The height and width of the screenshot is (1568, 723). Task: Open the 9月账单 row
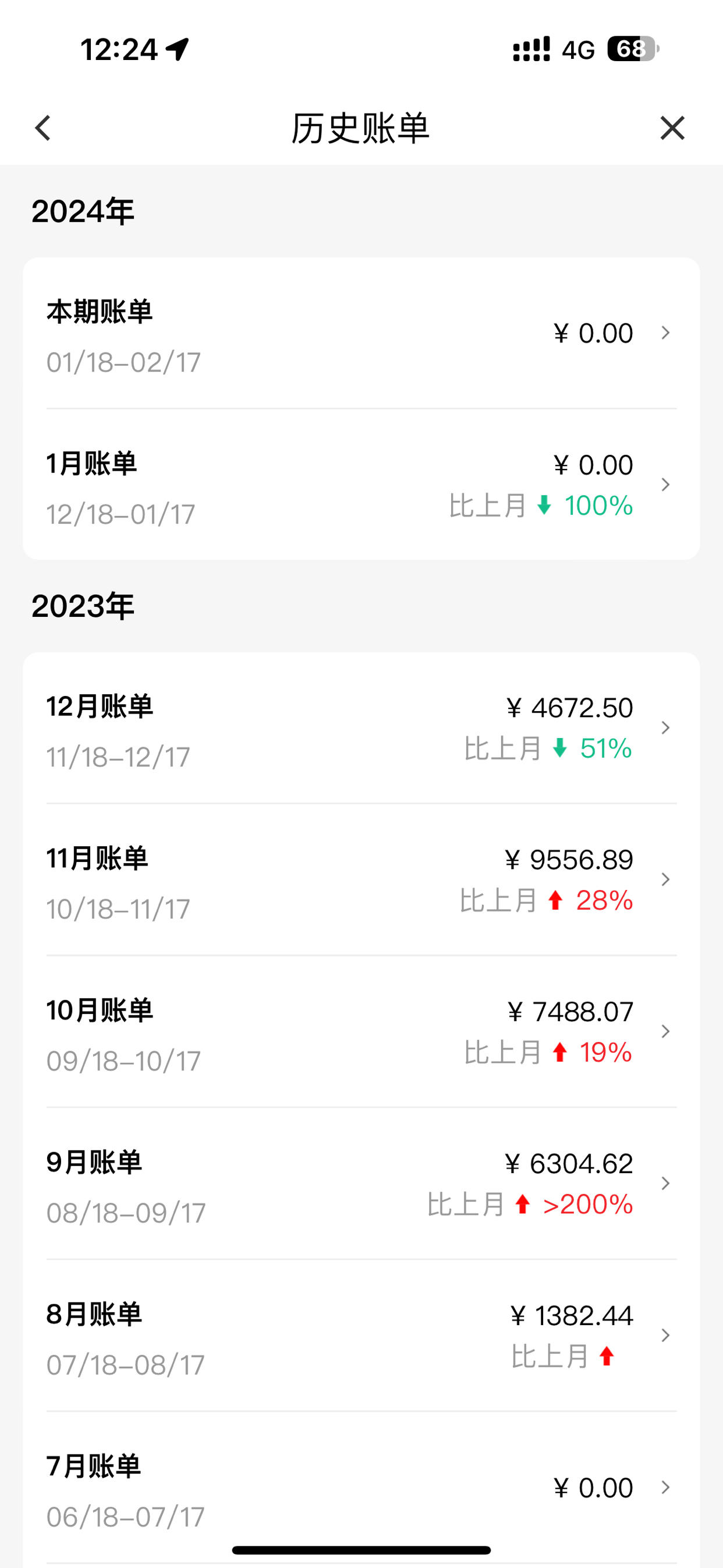coord(361,1184)
